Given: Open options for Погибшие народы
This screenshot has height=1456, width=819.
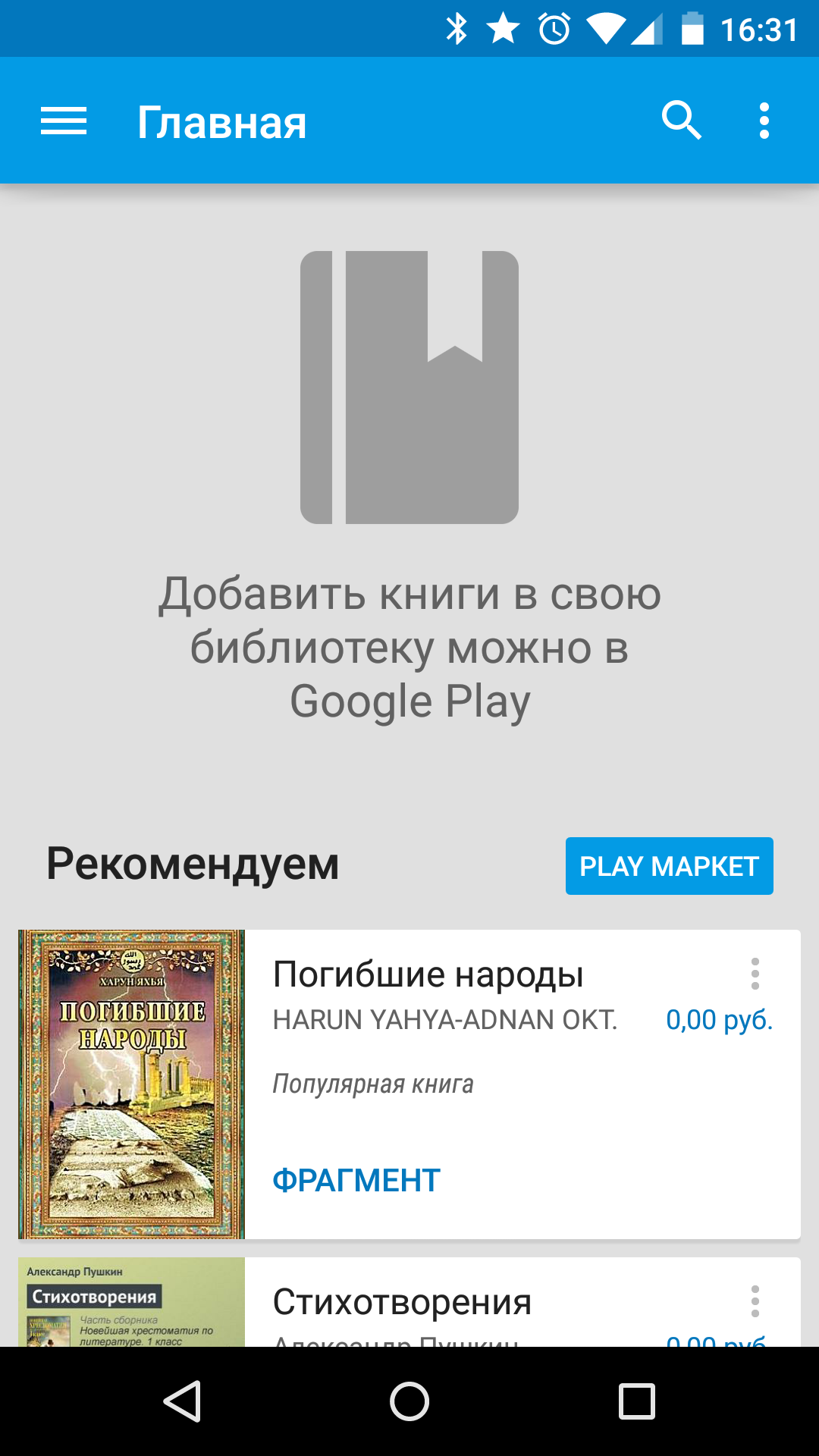Looking at the screenshot, I should [x=755, y=974].
